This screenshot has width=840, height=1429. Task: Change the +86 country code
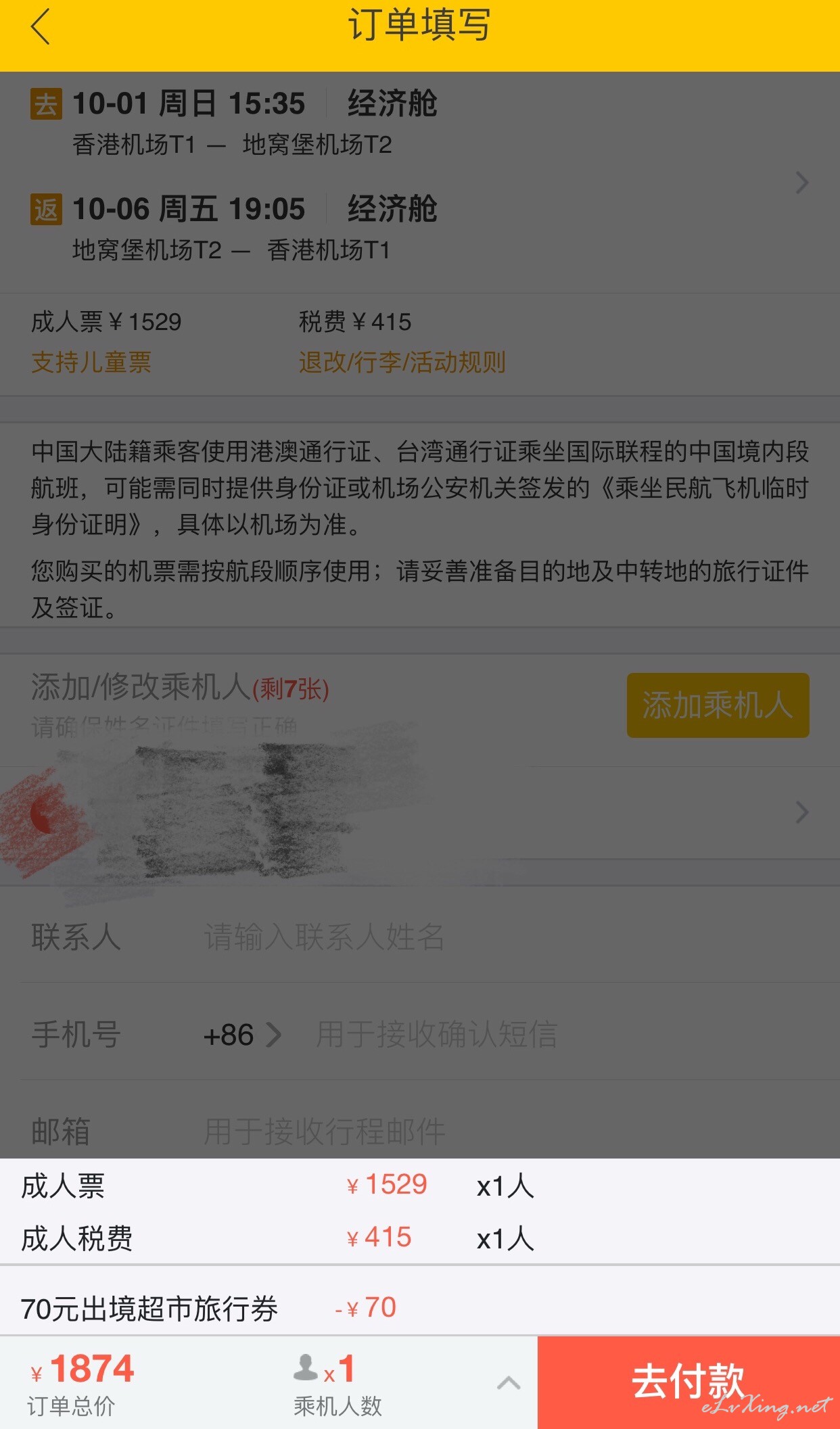(x=242, y=1035)
